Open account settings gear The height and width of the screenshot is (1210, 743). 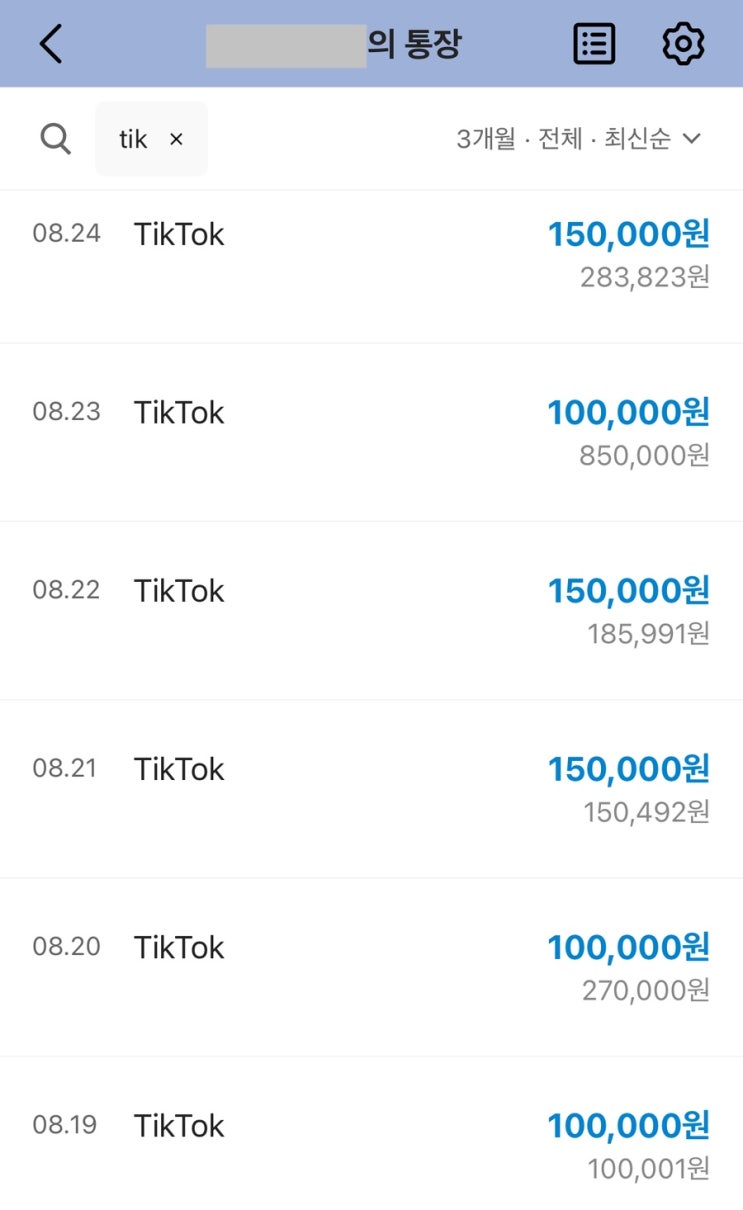tap(684, 44)
